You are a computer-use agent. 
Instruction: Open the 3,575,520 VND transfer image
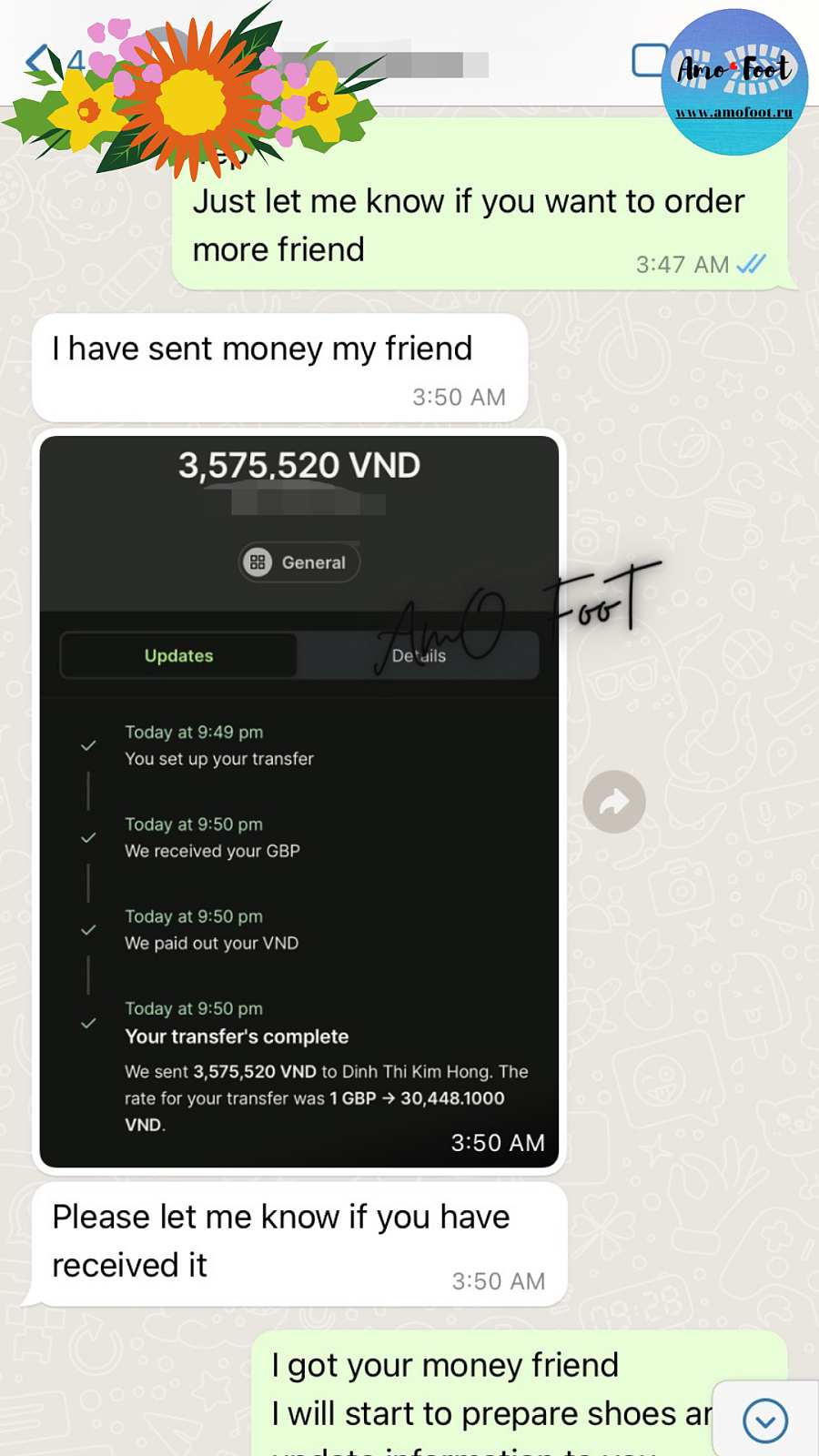pos(298,801)
